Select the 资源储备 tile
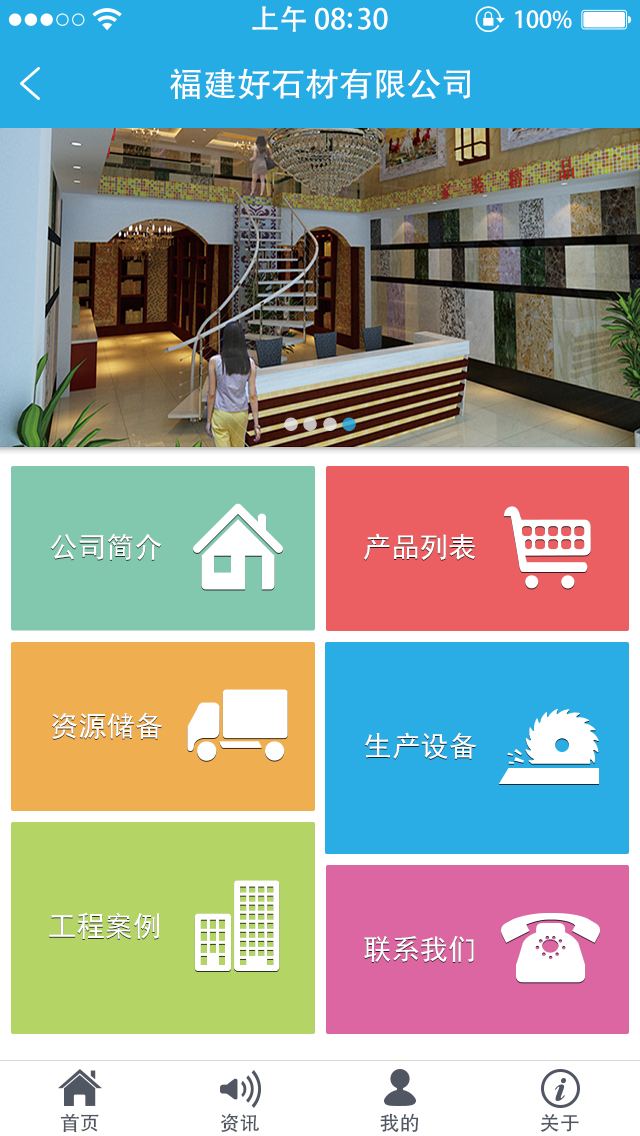Image resolution: width=640 pixels, height=1136 pixels. tap(163, 726)
